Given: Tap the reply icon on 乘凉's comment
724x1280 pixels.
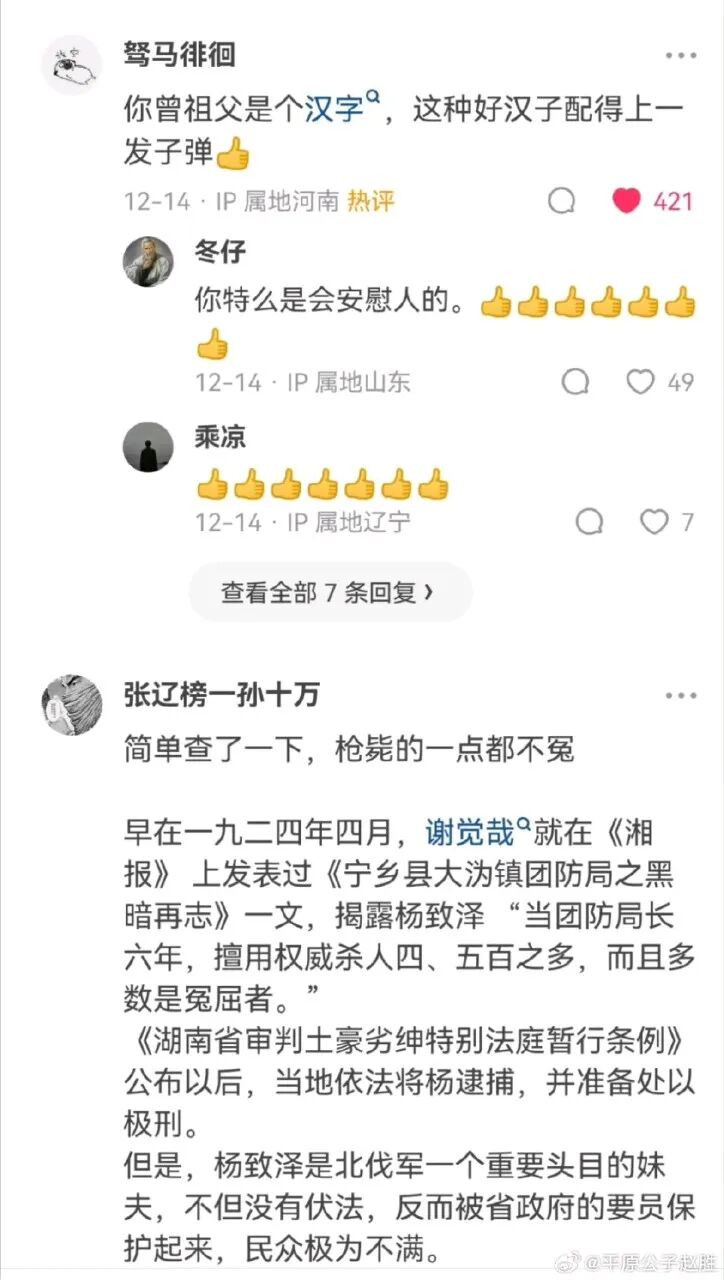Looking at the screenshot, I should [590, 521].
